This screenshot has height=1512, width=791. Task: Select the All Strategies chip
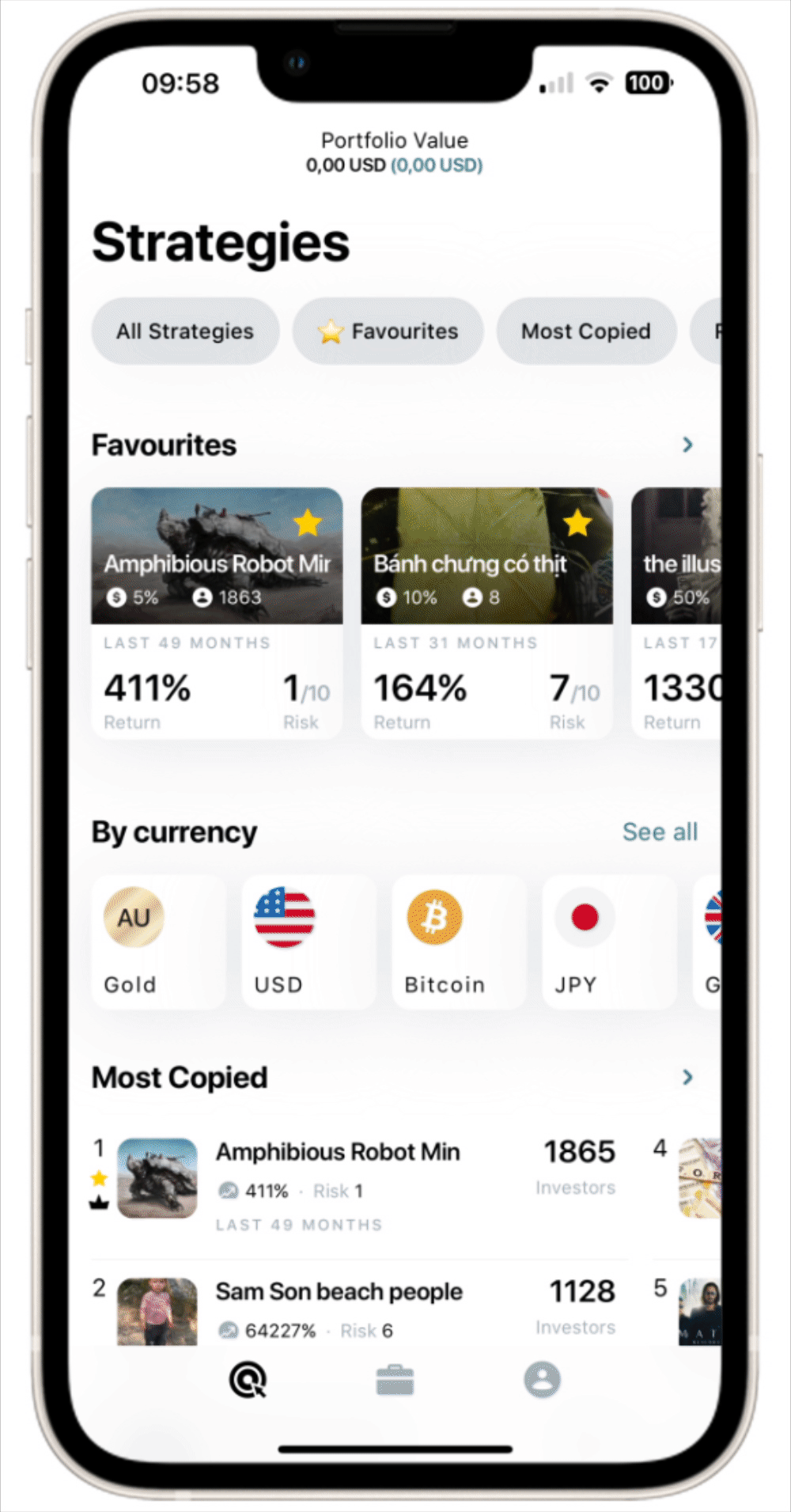click(x=185, y=331)
